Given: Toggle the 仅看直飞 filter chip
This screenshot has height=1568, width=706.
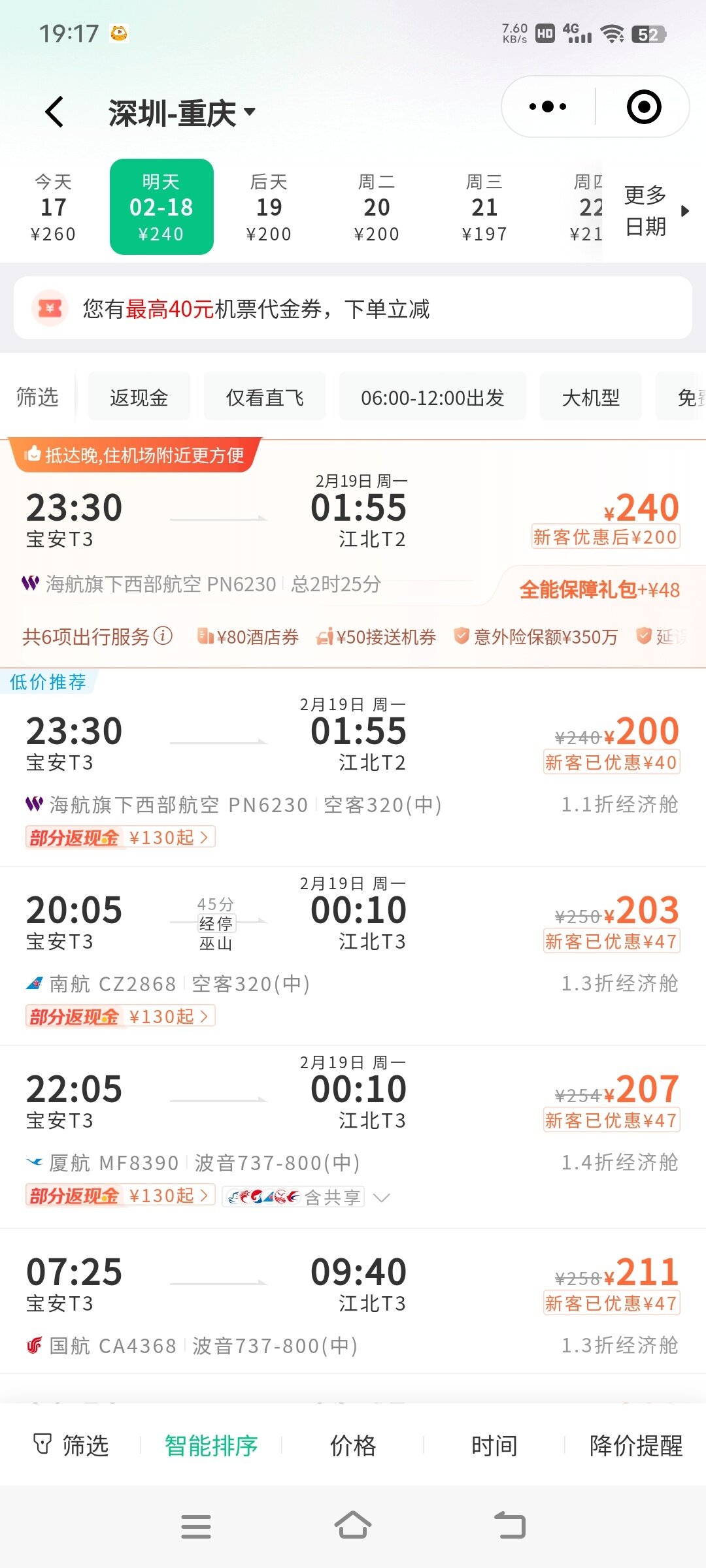Looking at the screenshot, I should (x=265, y=397).
